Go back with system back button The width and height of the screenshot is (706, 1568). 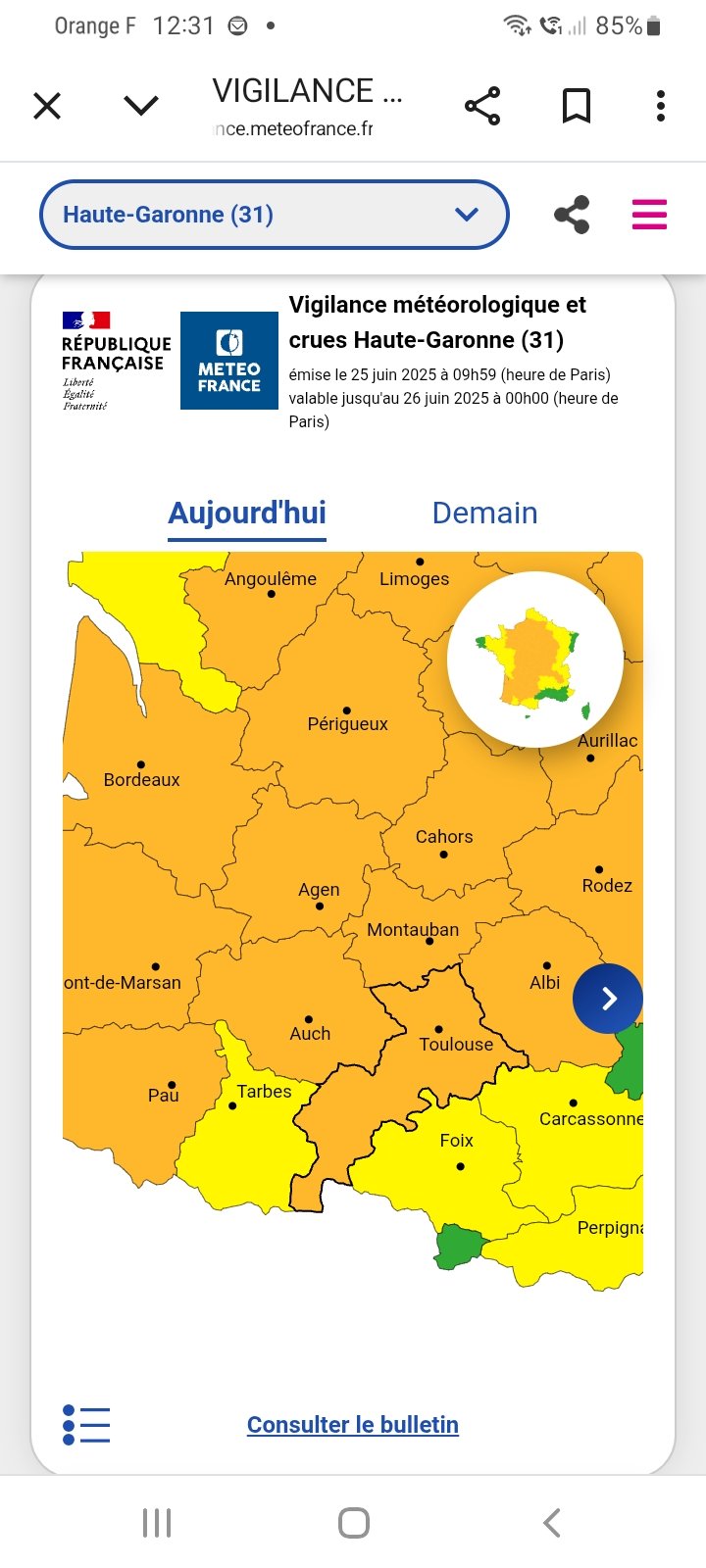pyautogui.click(x=552, y=1523)
